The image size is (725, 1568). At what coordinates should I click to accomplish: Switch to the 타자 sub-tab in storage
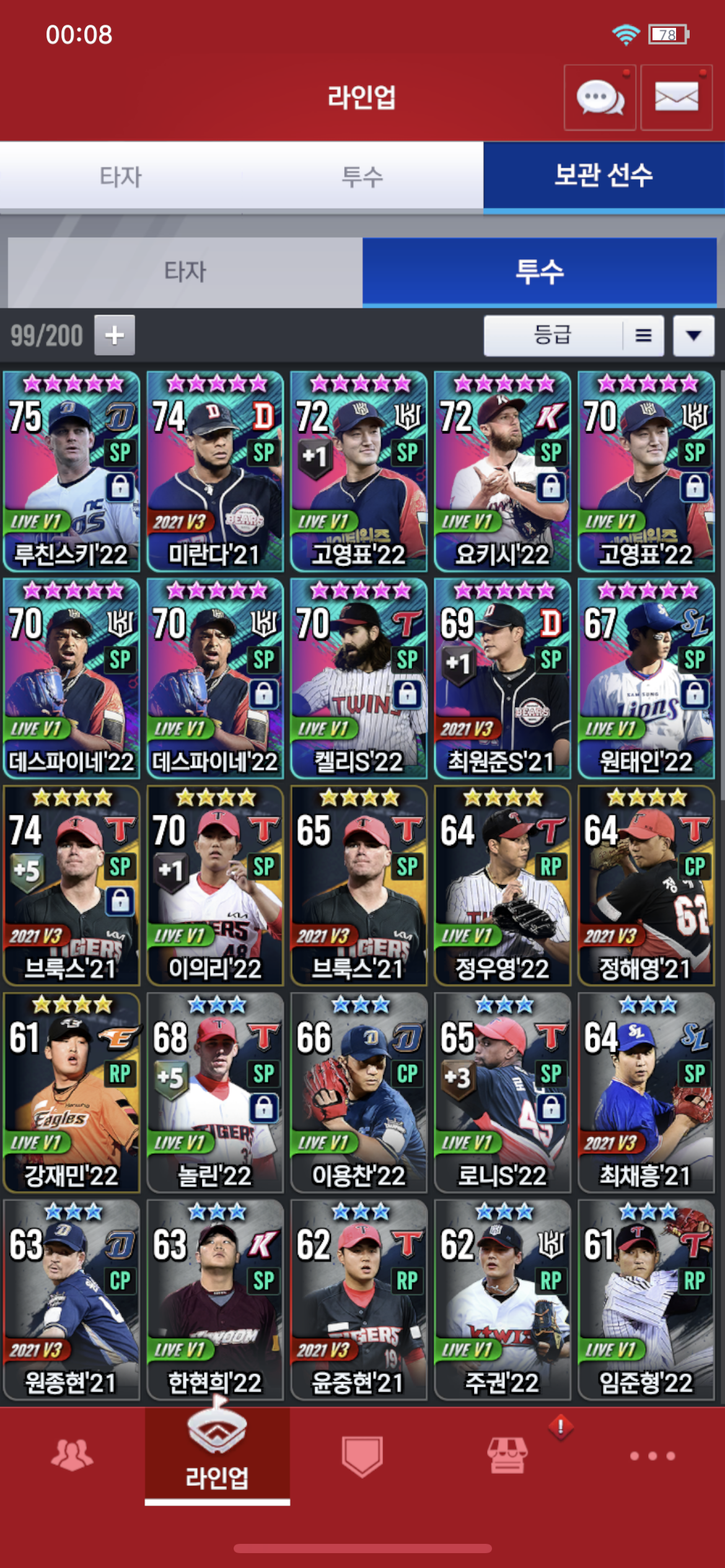185,272
